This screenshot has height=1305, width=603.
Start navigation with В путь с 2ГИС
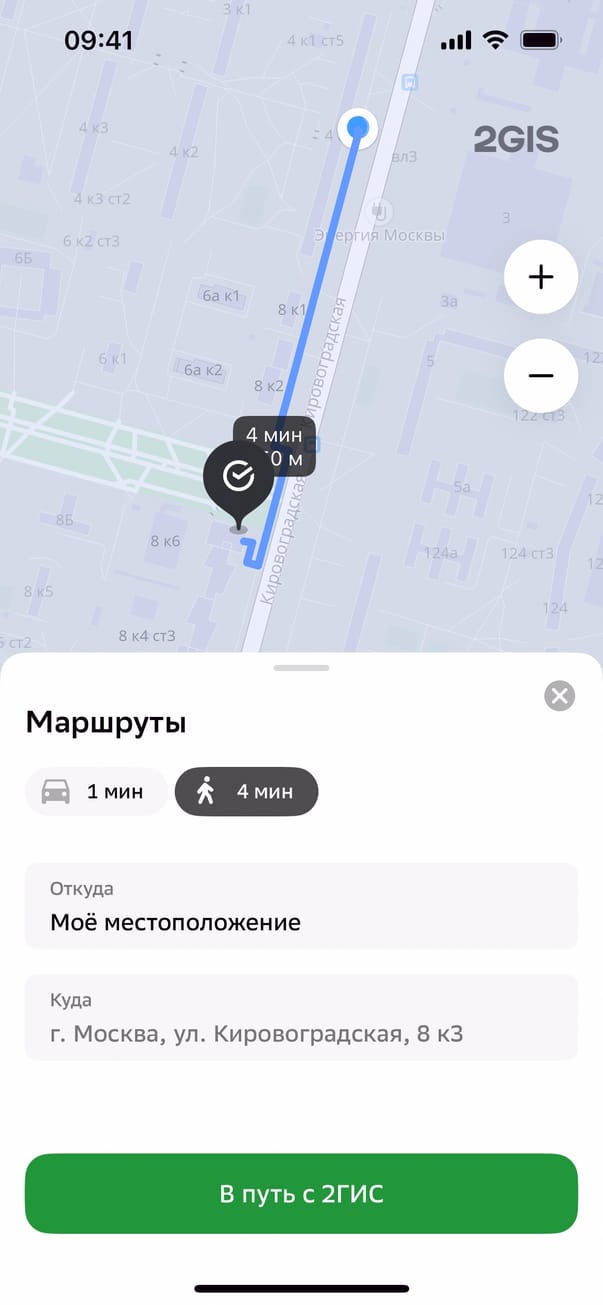coord(301,1194)
